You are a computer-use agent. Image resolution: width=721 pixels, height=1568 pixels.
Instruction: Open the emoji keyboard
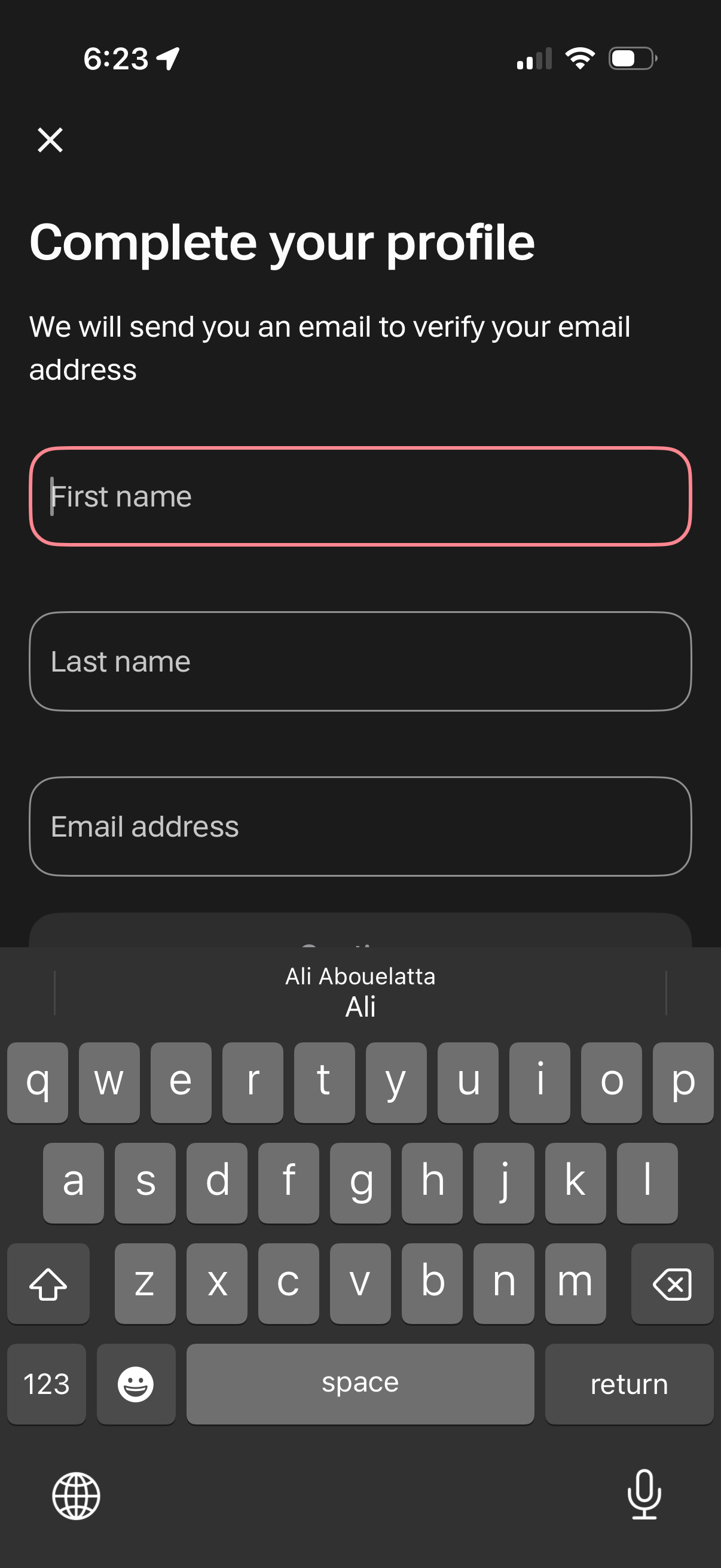(x=136, y=1383)
